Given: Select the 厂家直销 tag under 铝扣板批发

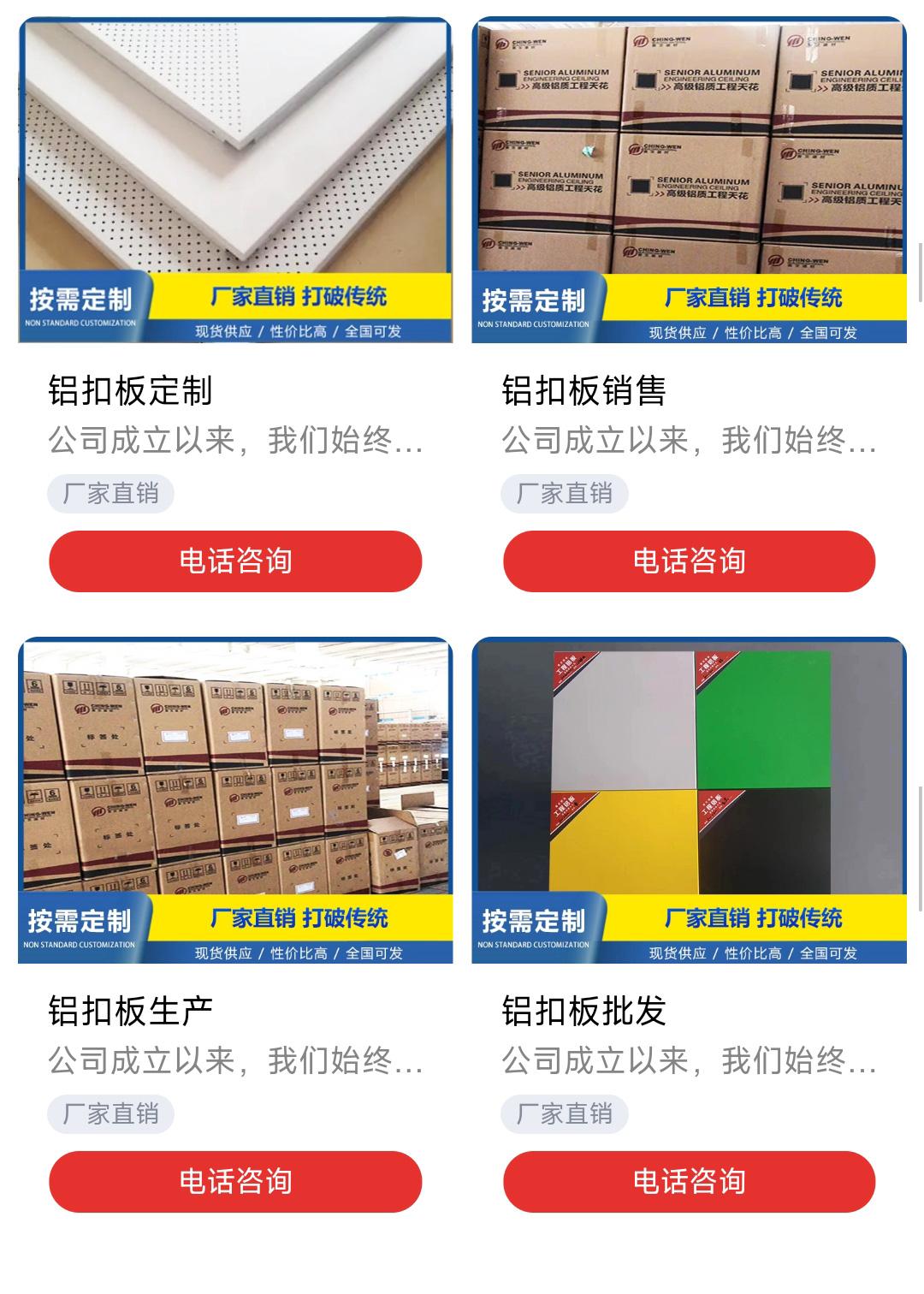Looking at the screenshot, I should click(x=564, y=1114).
